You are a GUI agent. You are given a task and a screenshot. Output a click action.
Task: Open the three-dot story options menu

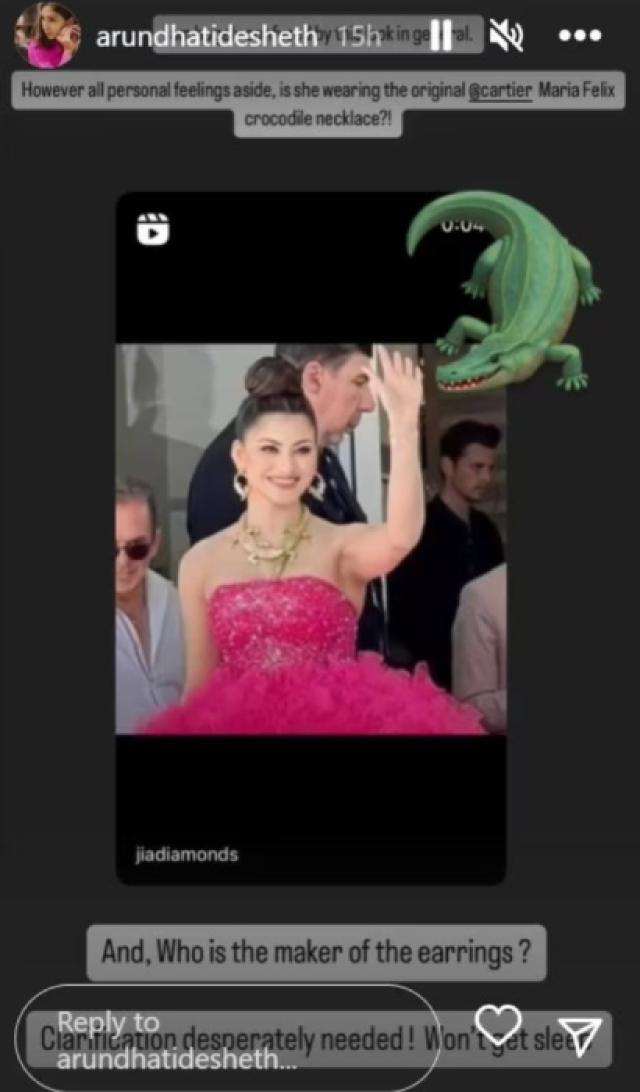pos(578,36)
